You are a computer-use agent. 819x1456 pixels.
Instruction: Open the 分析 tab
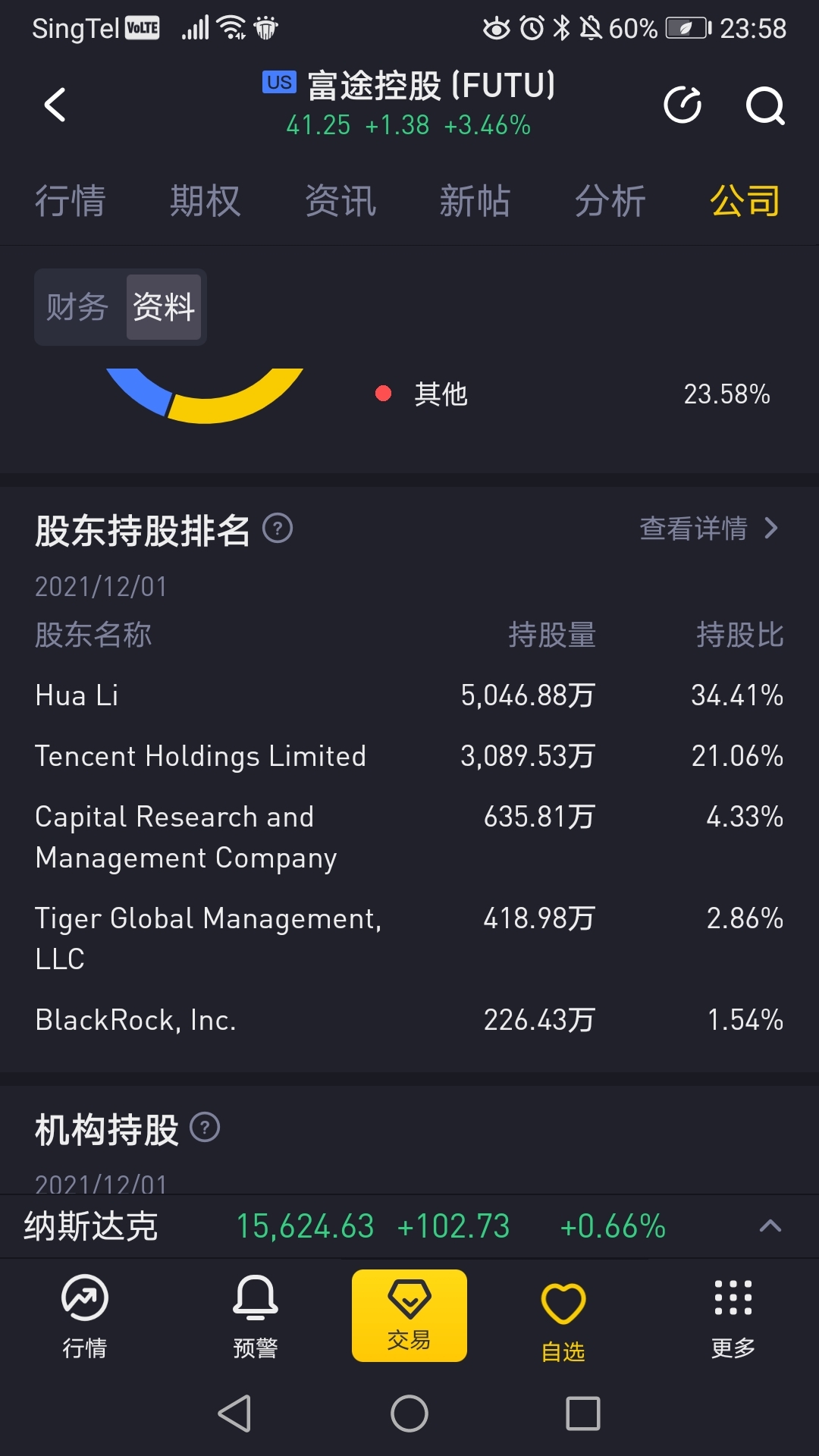point(610,201)
